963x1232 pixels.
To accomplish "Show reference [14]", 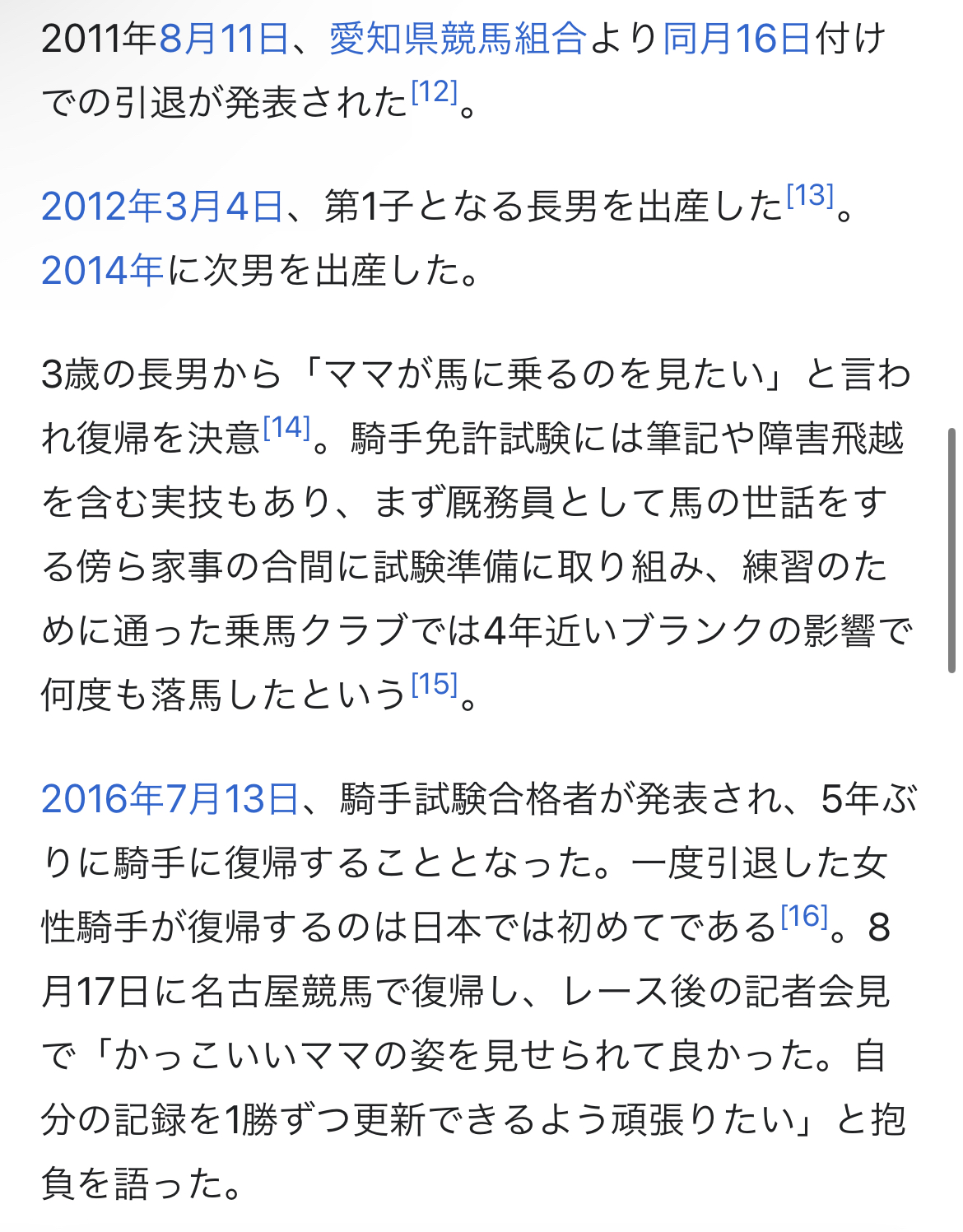I will (286, 427).
